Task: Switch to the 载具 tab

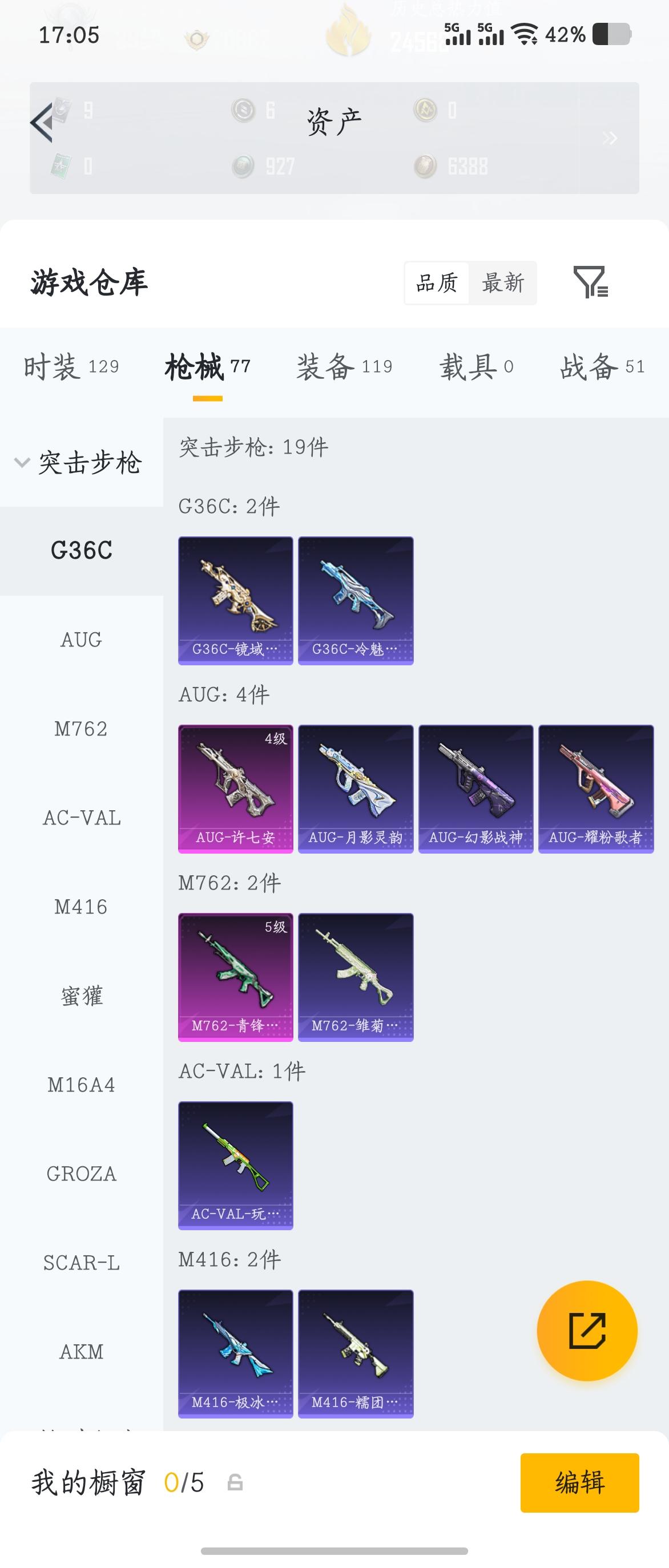Action: 476,367
